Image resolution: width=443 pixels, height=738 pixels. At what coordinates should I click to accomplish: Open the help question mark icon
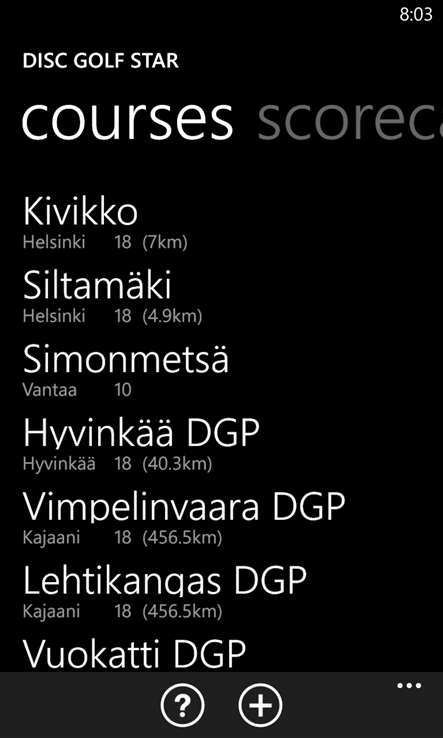[182, 706]
